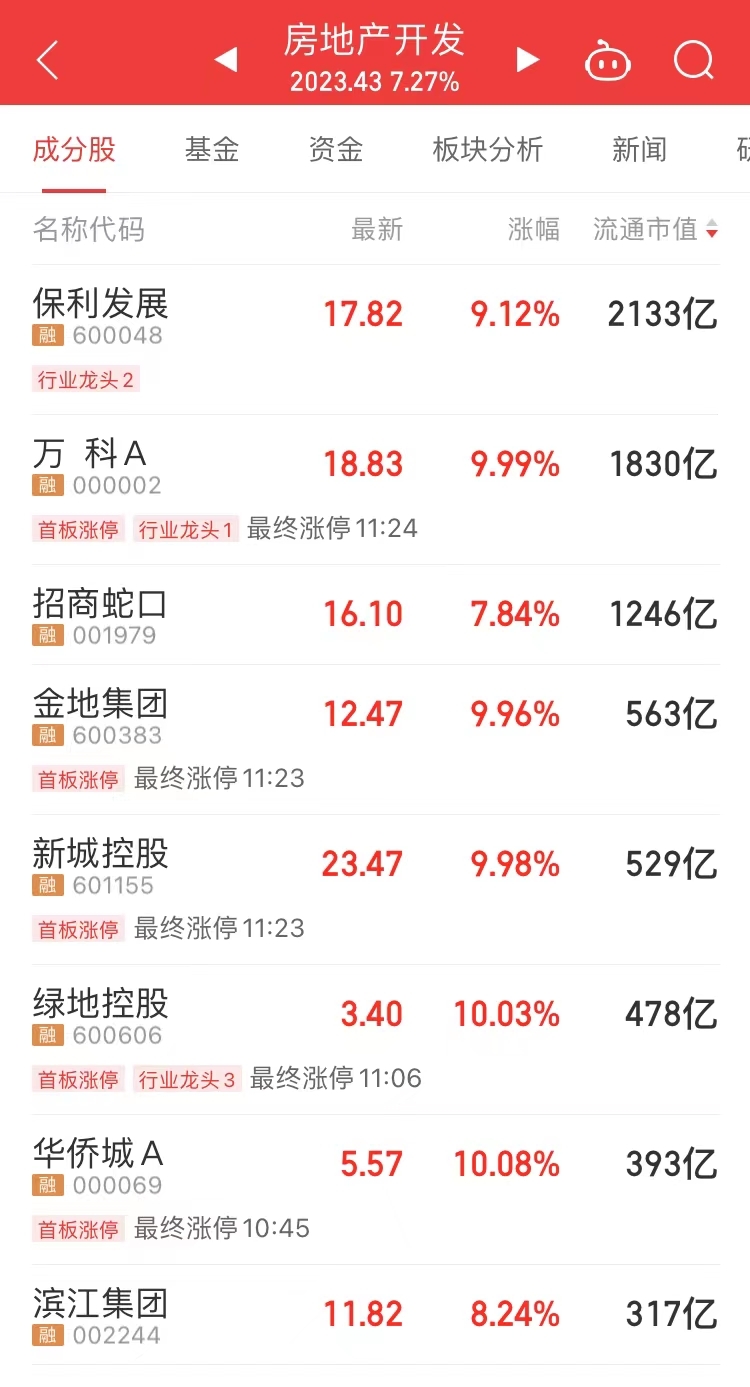This screenshot has width=750, height=1387.
Task: Tap the 涨幅 column header
Action: pyautogui.click(x=535, y=230)
